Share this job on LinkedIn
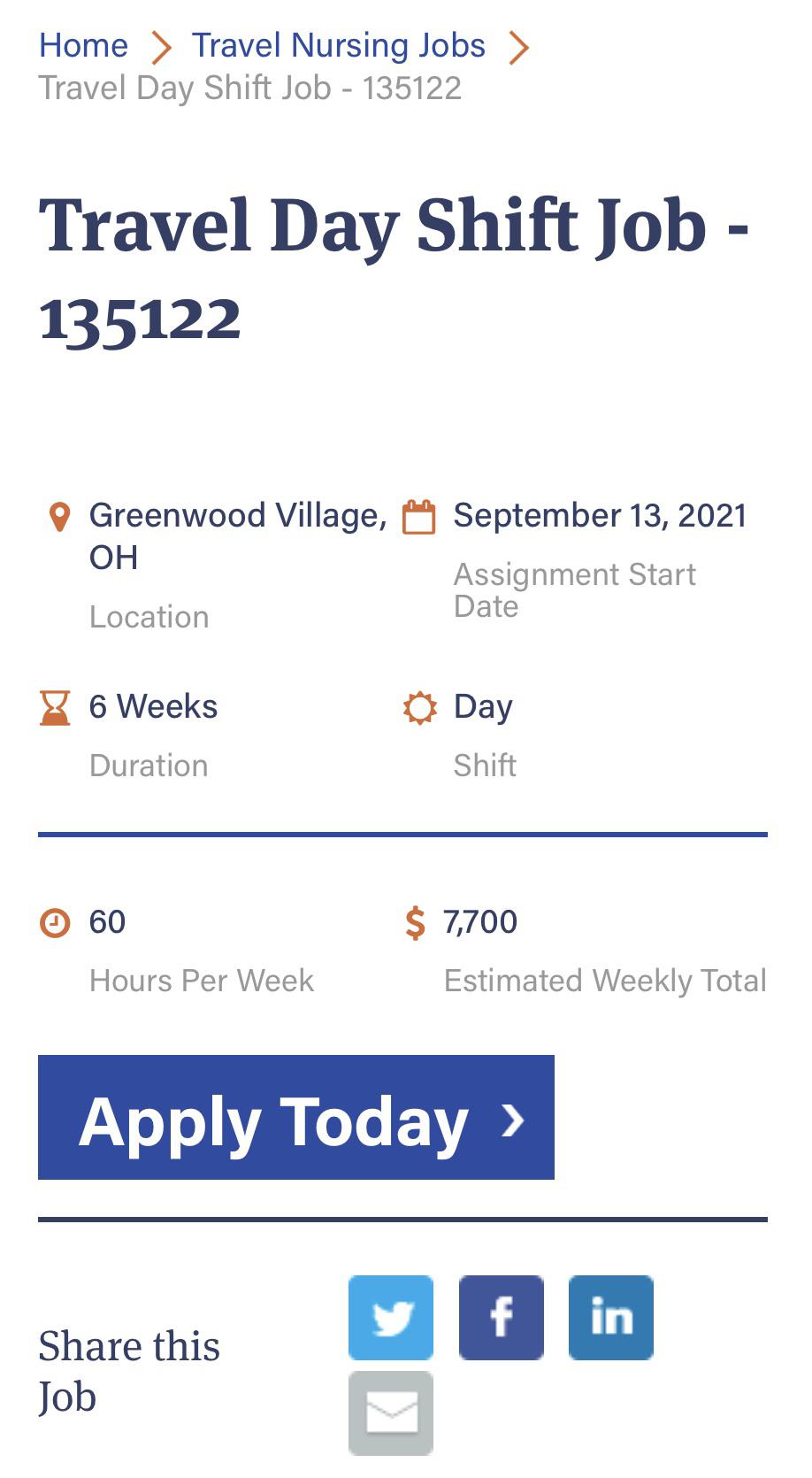812x1478 pixels. coord(610,1318)
